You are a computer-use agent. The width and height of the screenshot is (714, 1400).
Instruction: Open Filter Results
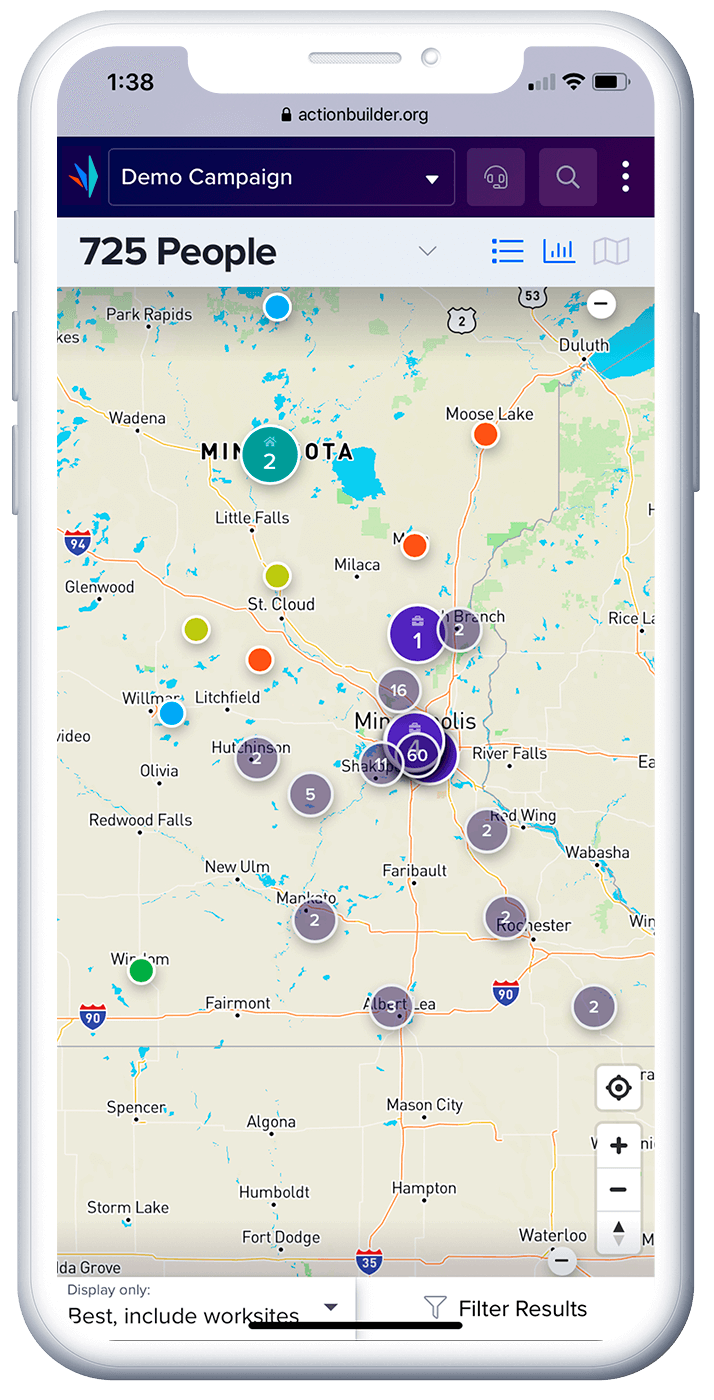pos(505,1308)
